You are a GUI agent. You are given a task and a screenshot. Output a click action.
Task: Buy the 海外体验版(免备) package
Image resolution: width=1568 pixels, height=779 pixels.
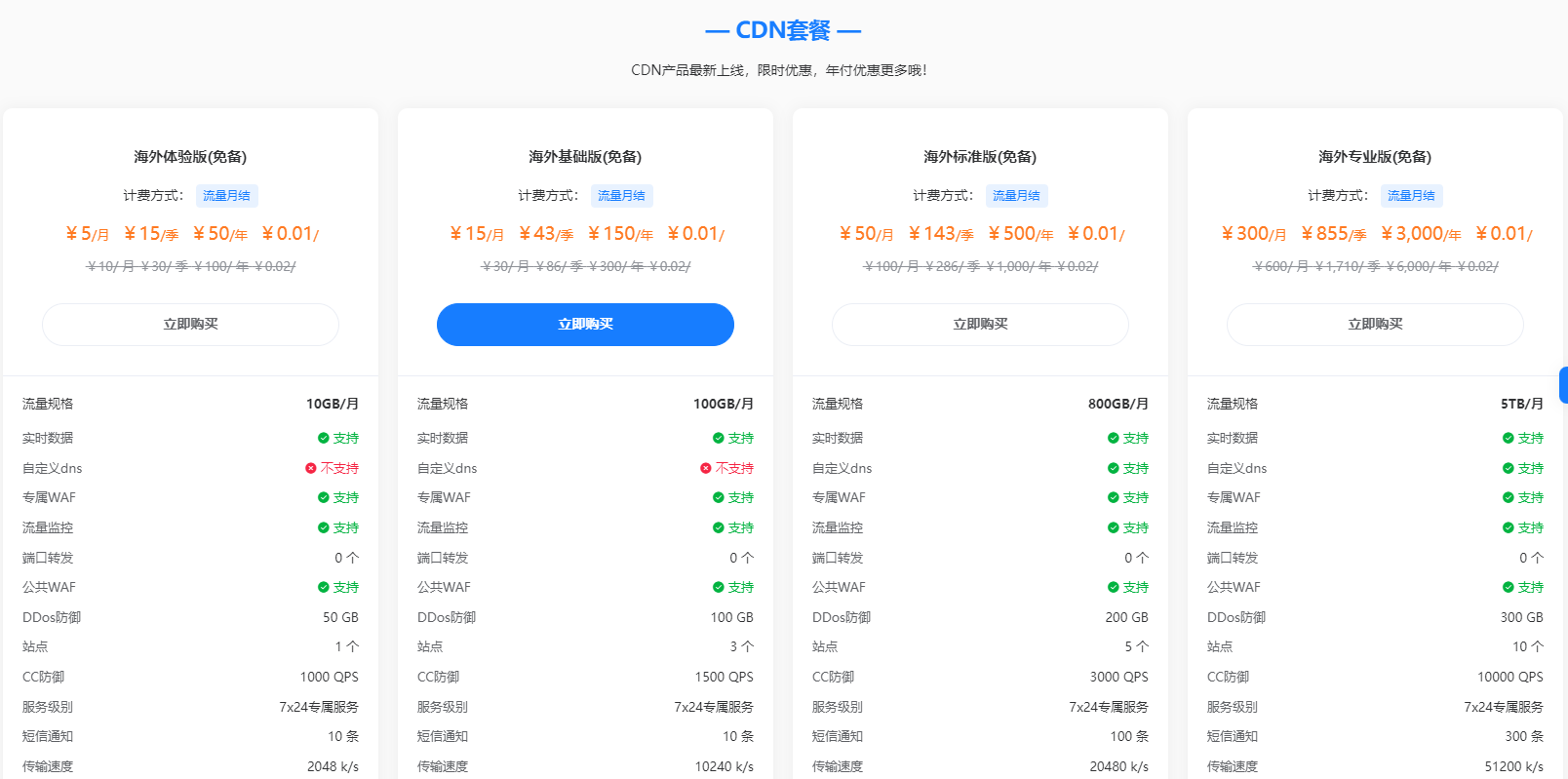(x=190, y=325)
